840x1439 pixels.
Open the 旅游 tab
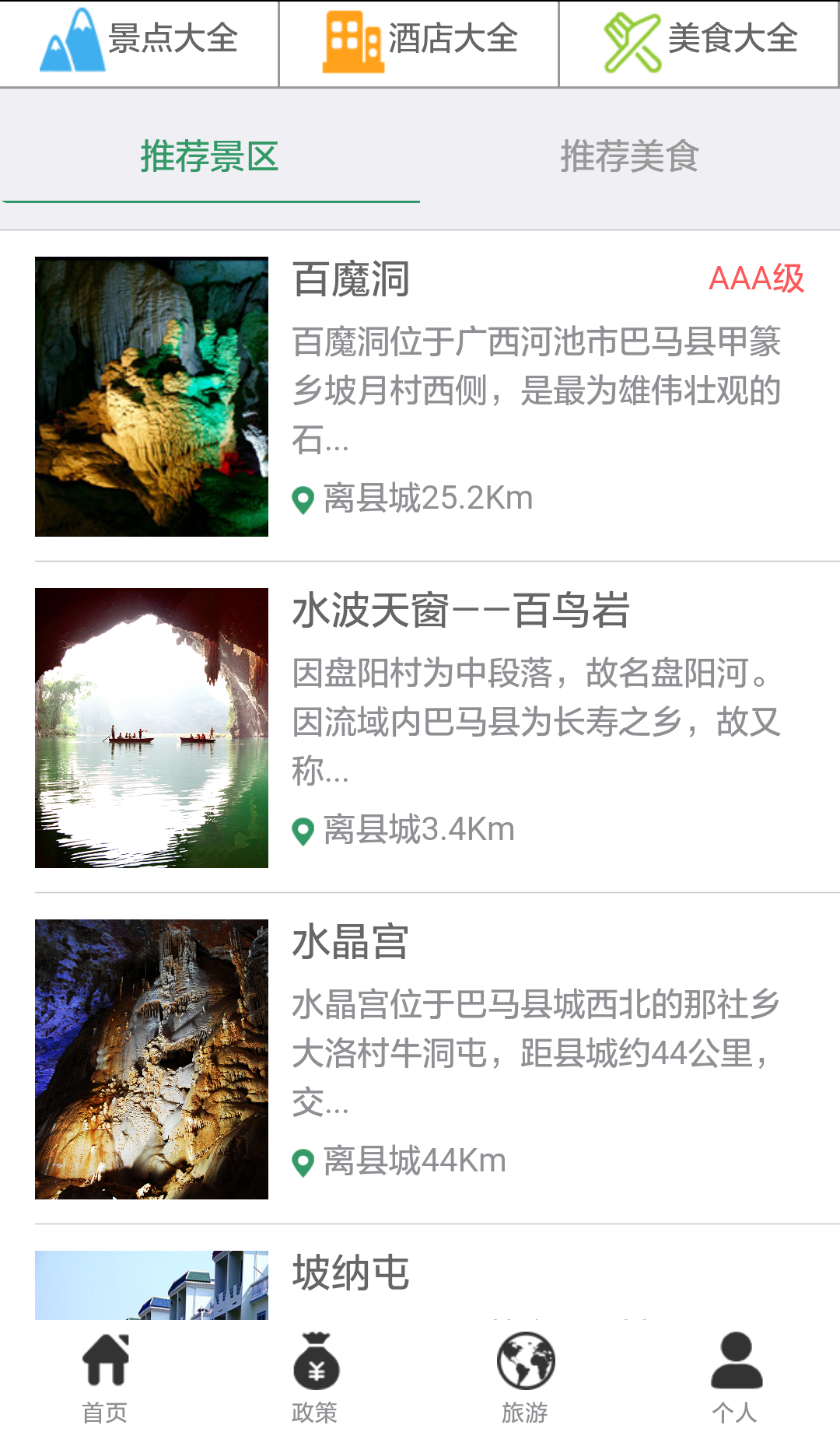click(x=525, y=1378)
